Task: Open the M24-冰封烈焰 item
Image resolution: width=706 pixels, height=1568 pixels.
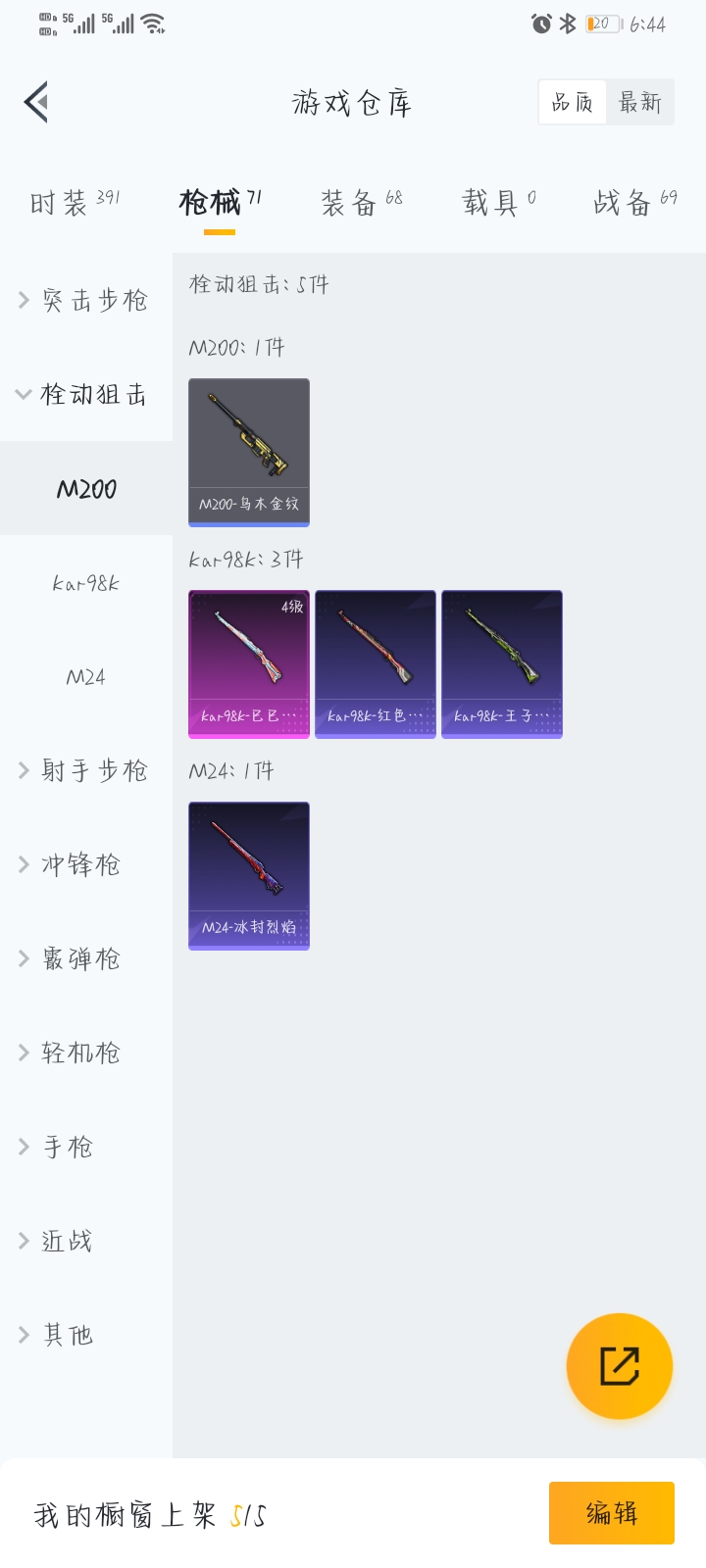Action: click(249, 875)
